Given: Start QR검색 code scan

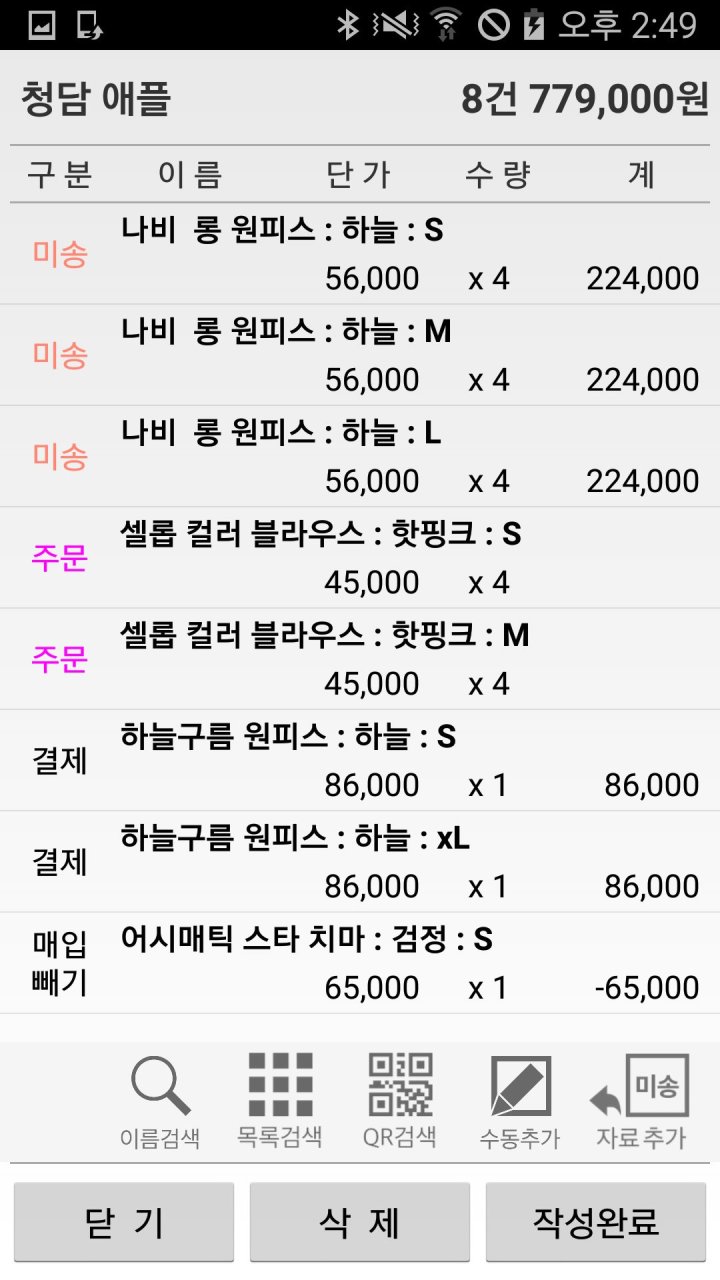Looking at the screenshot, I should click(x=400, y=1100).
